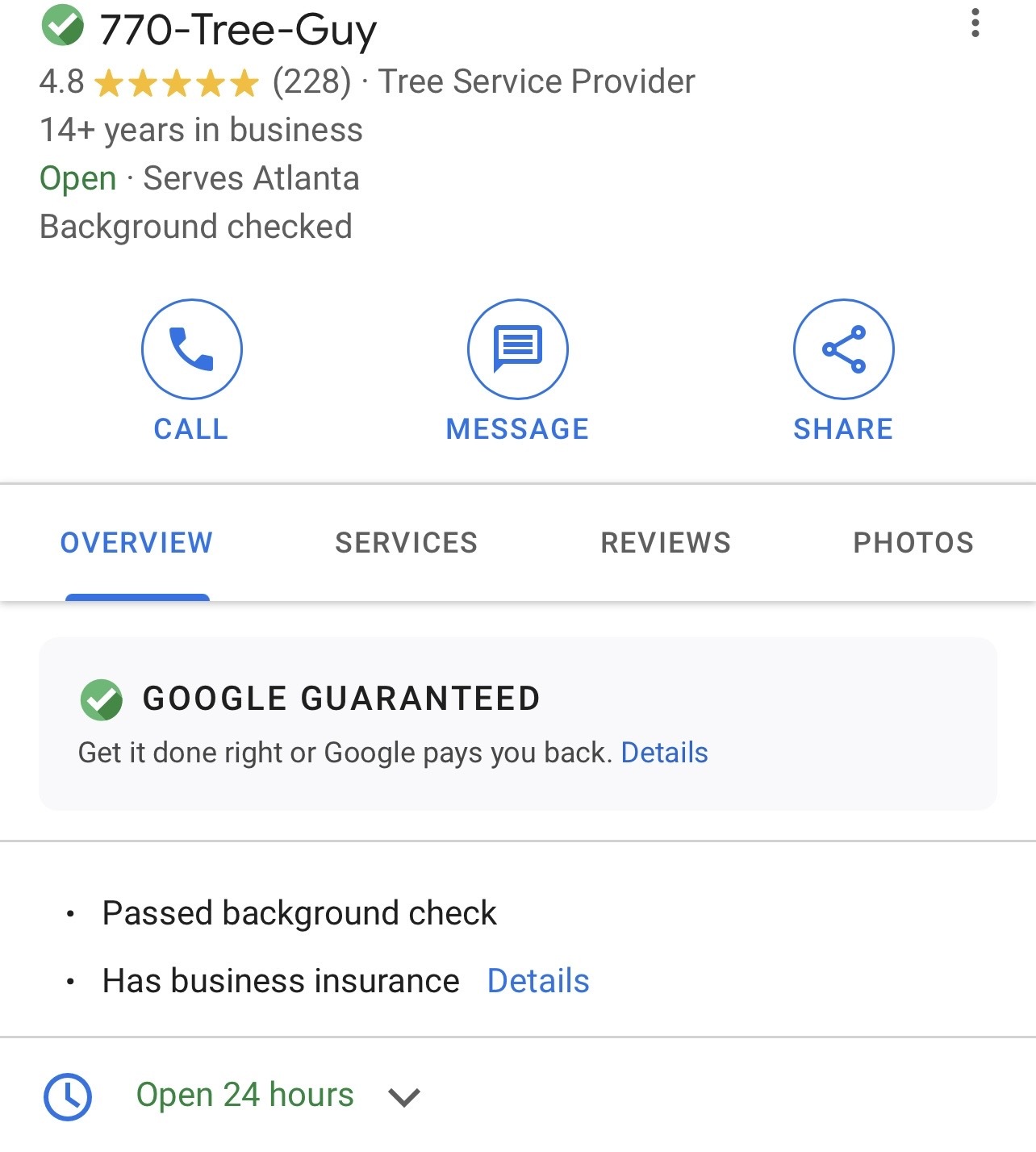Screen dimensions: 1036x1152
Task: Expand the Open 24 hours schedule
Action: click(x=403, y=1096)
